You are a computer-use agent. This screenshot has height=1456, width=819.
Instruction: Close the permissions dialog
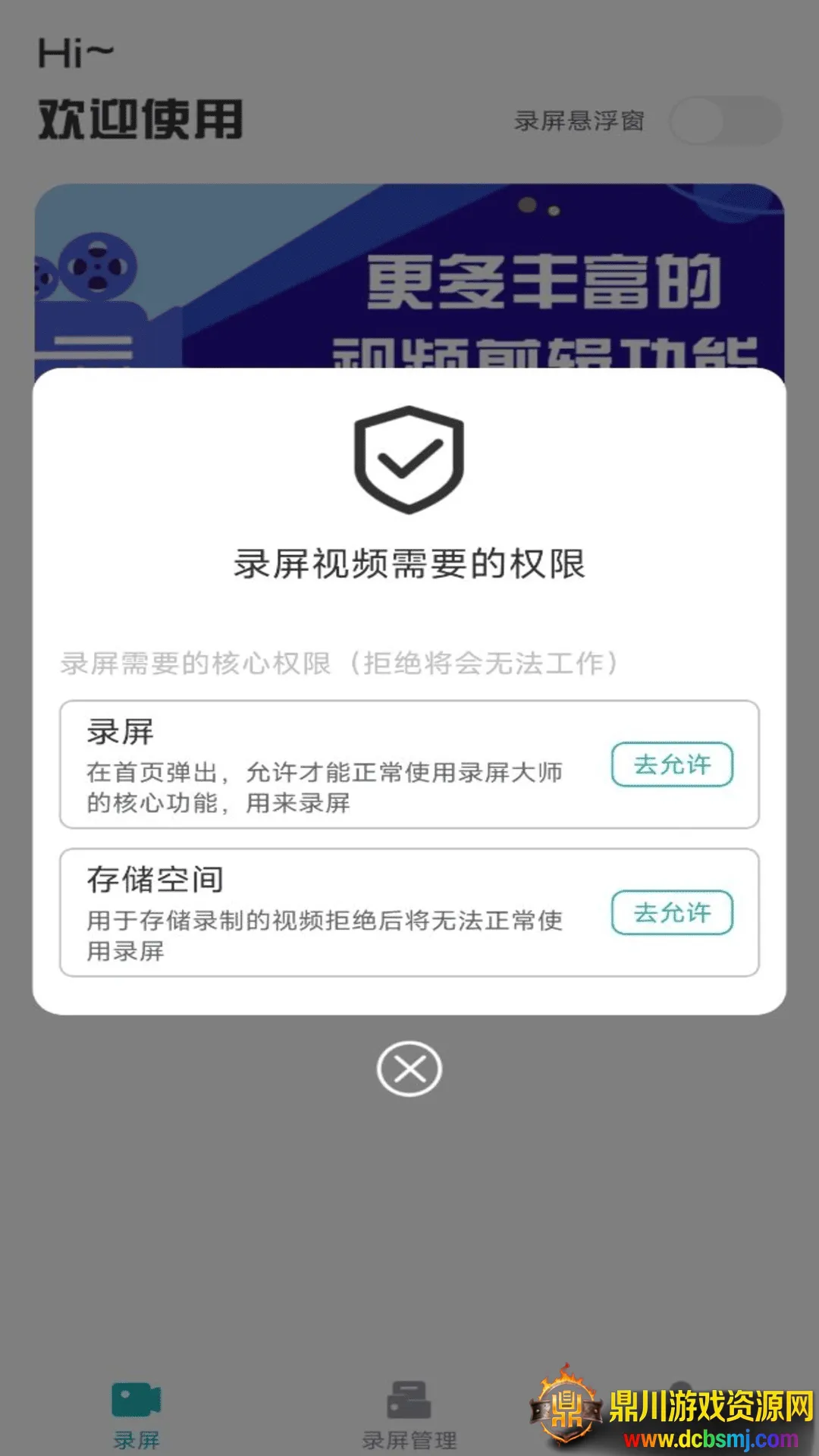[409, 1068]
